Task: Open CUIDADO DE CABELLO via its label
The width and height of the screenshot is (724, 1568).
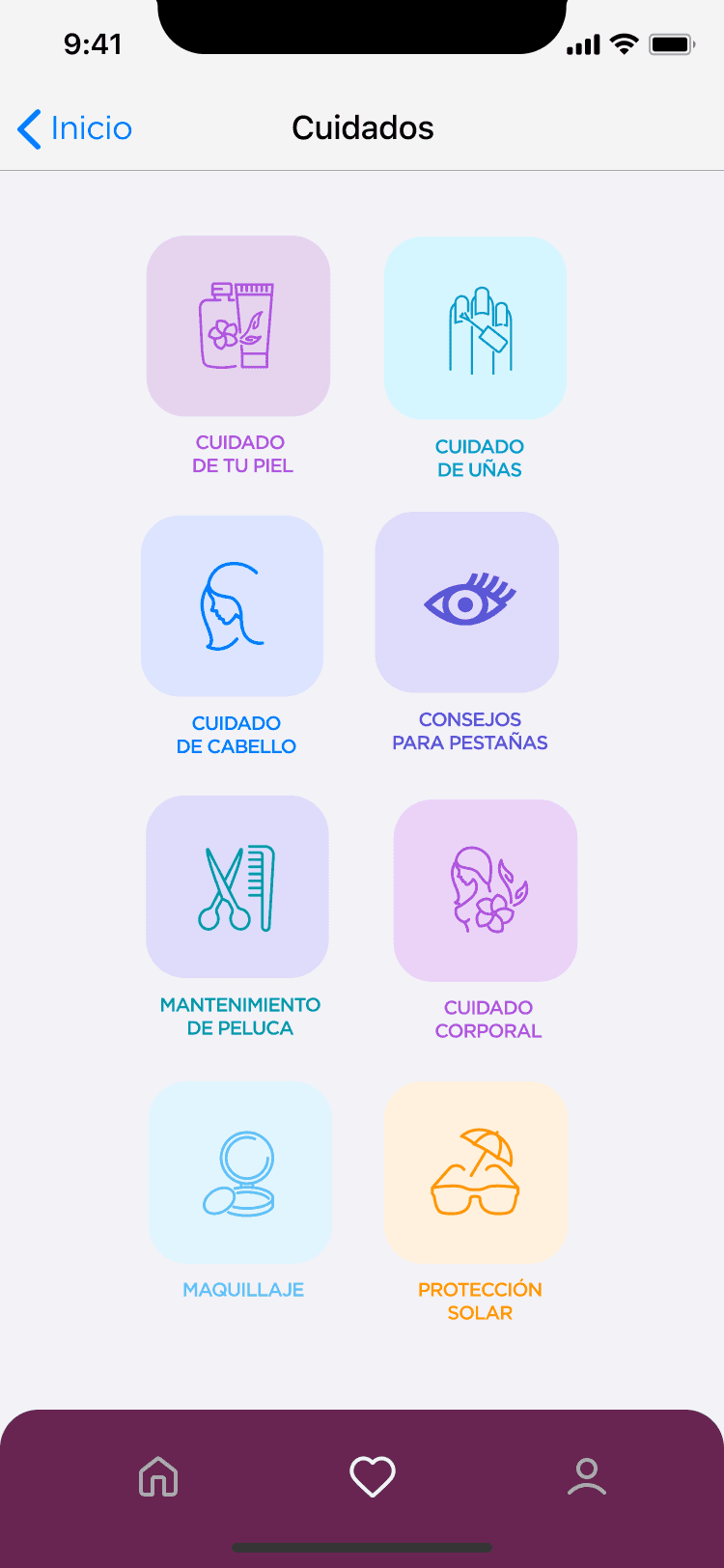Action: [236, 735]
